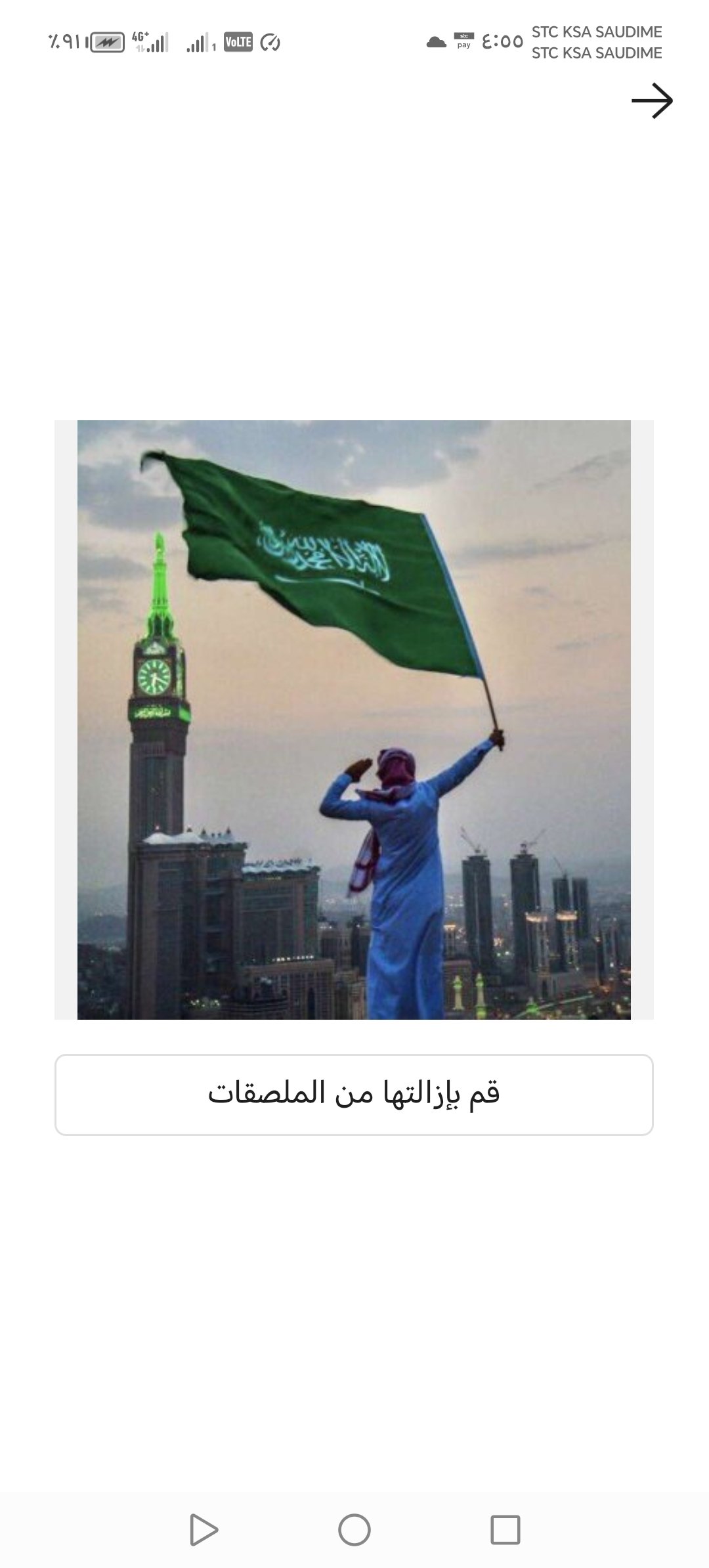Viewport: 709px width, 1568px height.
Task: Tap the stc pay icon in status bar
Action: click(x=463, y=41)
